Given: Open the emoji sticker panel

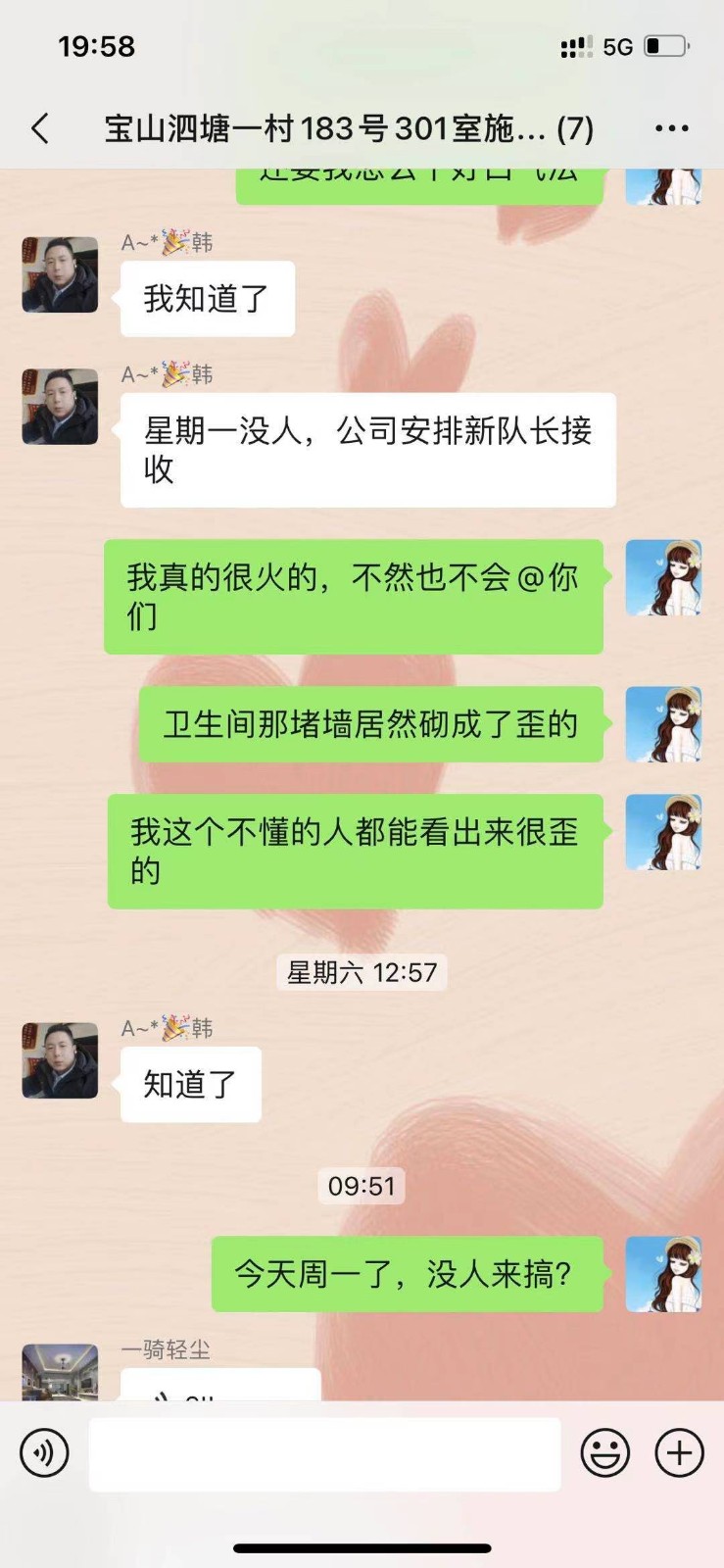Looking at the screenshot, I should pos(605,1452).
